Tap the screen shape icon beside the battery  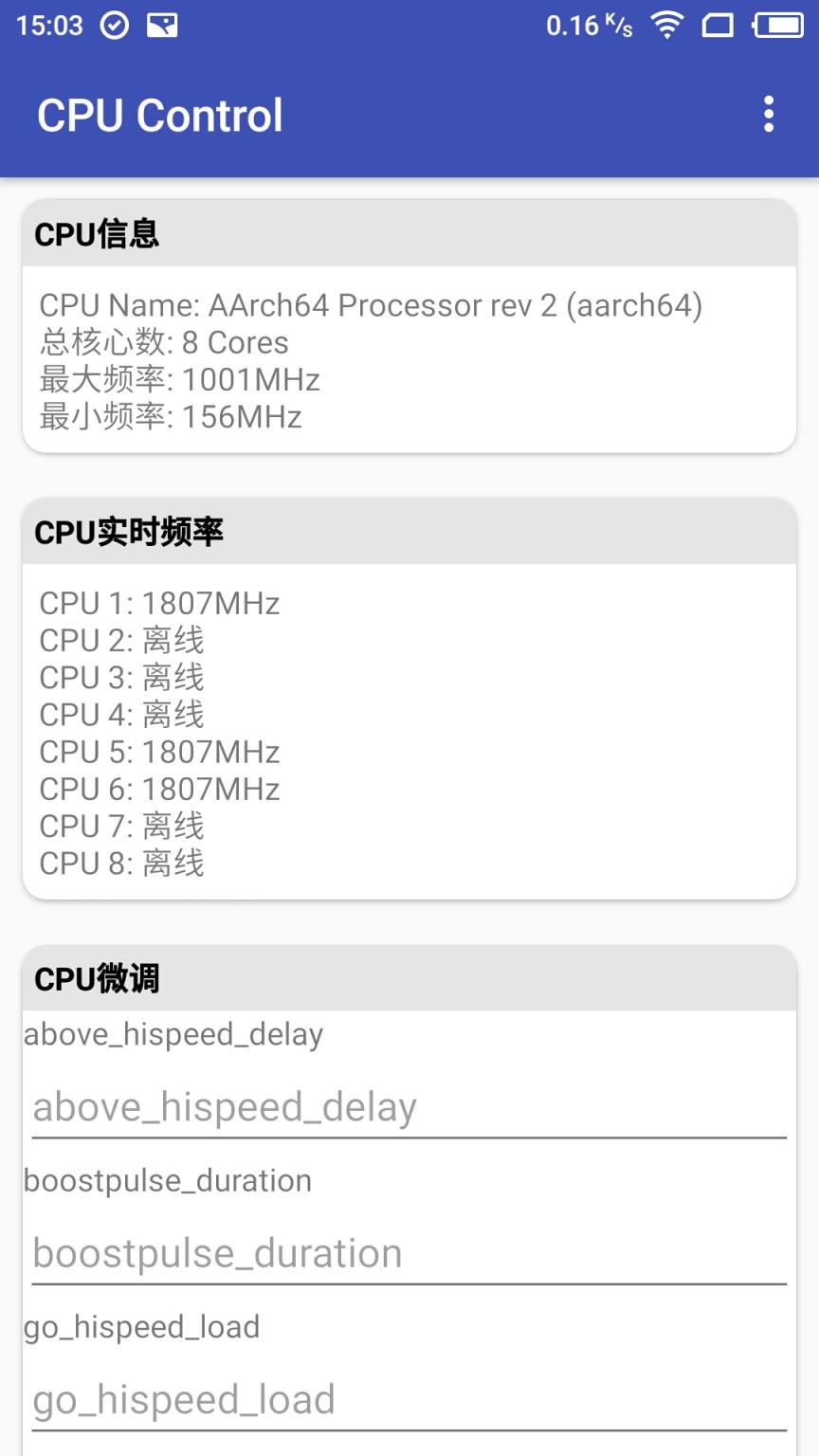pos(717,26)
